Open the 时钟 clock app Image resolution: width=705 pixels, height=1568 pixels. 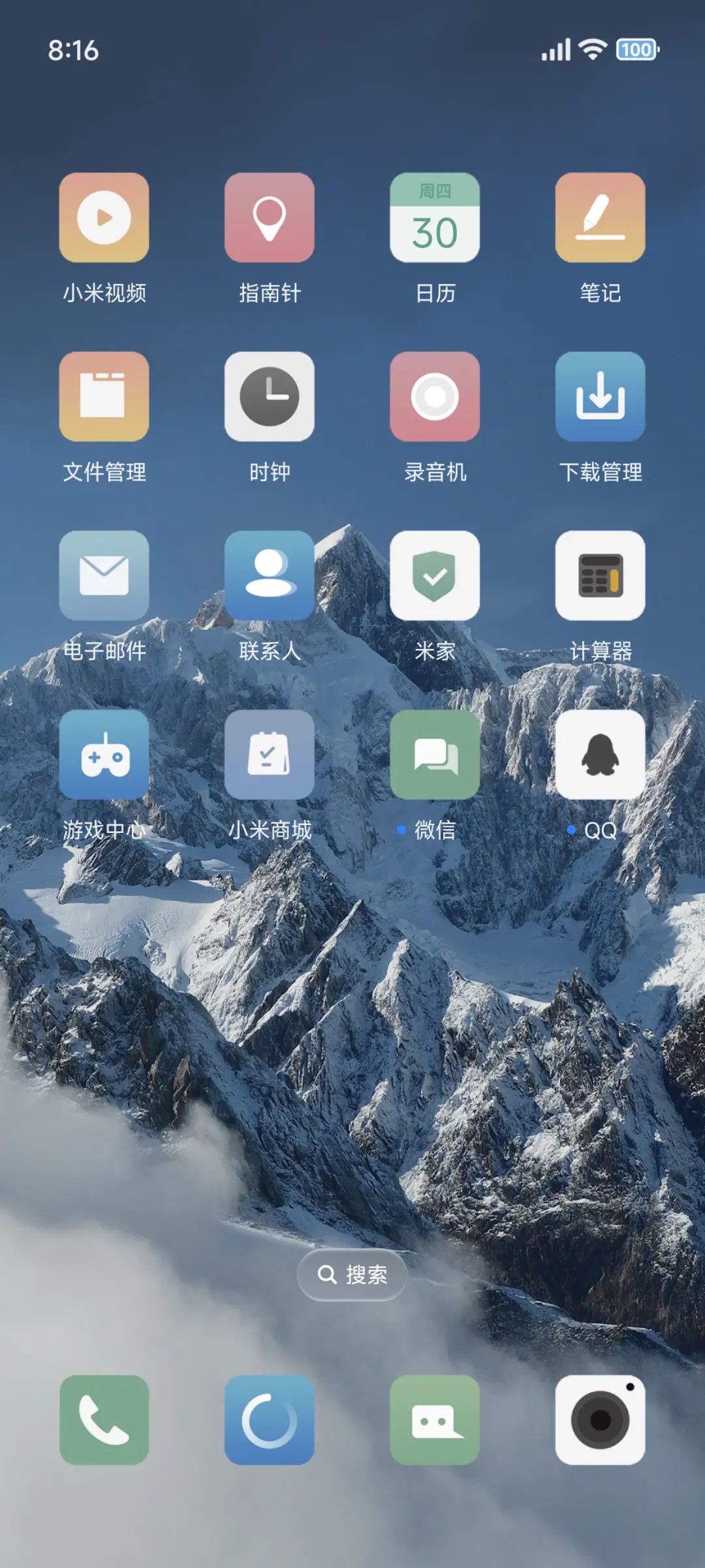pos(270,396)
